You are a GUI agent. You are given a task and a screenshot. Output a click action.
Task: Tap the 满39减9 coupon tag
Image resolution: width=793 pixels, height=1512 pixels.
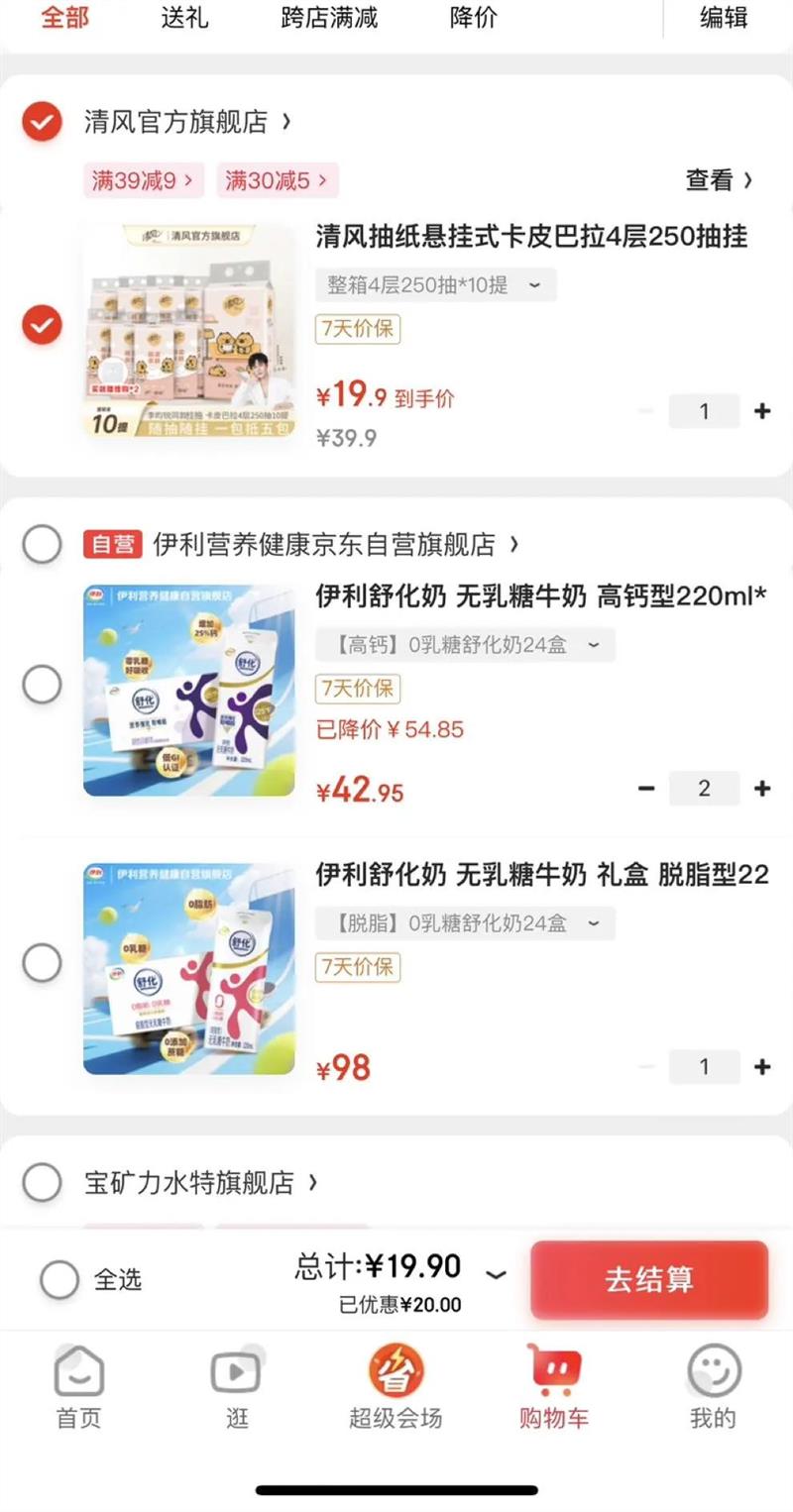coord(143,180)
